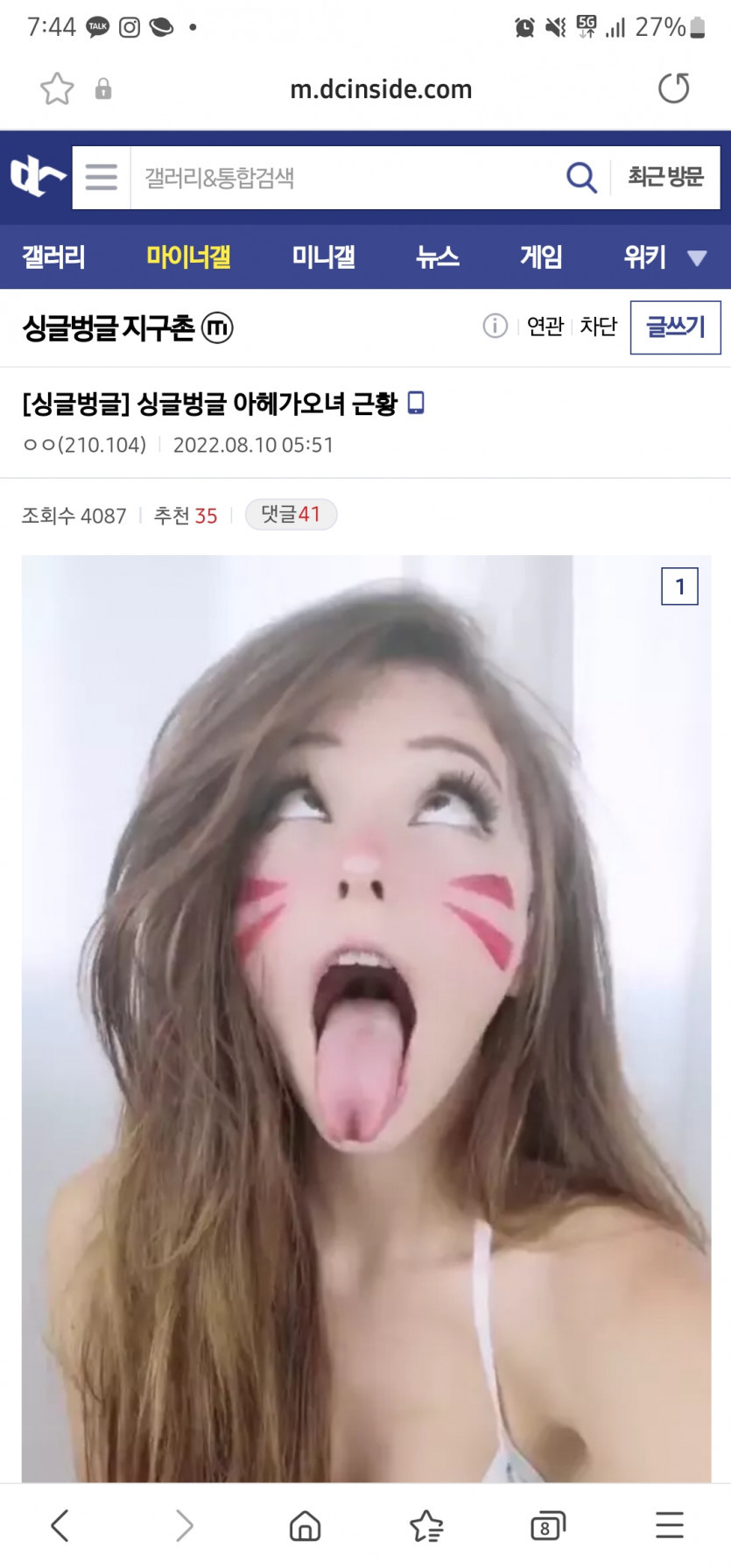Tap 차단 to block
Viewport: 731px width, 1568px height.
[599, 327]
